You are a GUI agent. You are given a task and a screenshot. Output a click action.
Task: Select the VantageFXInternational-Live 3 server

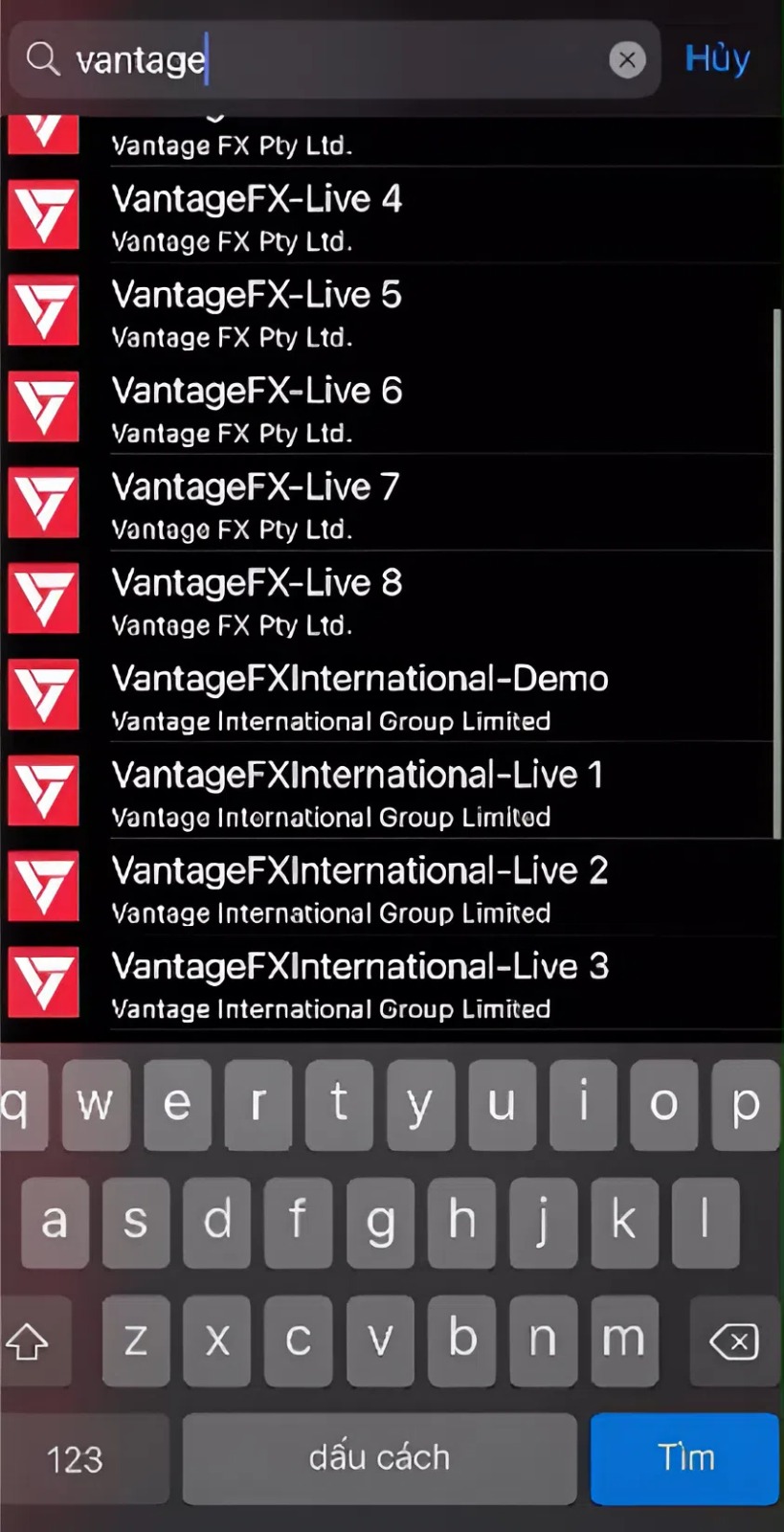[392, 983]
